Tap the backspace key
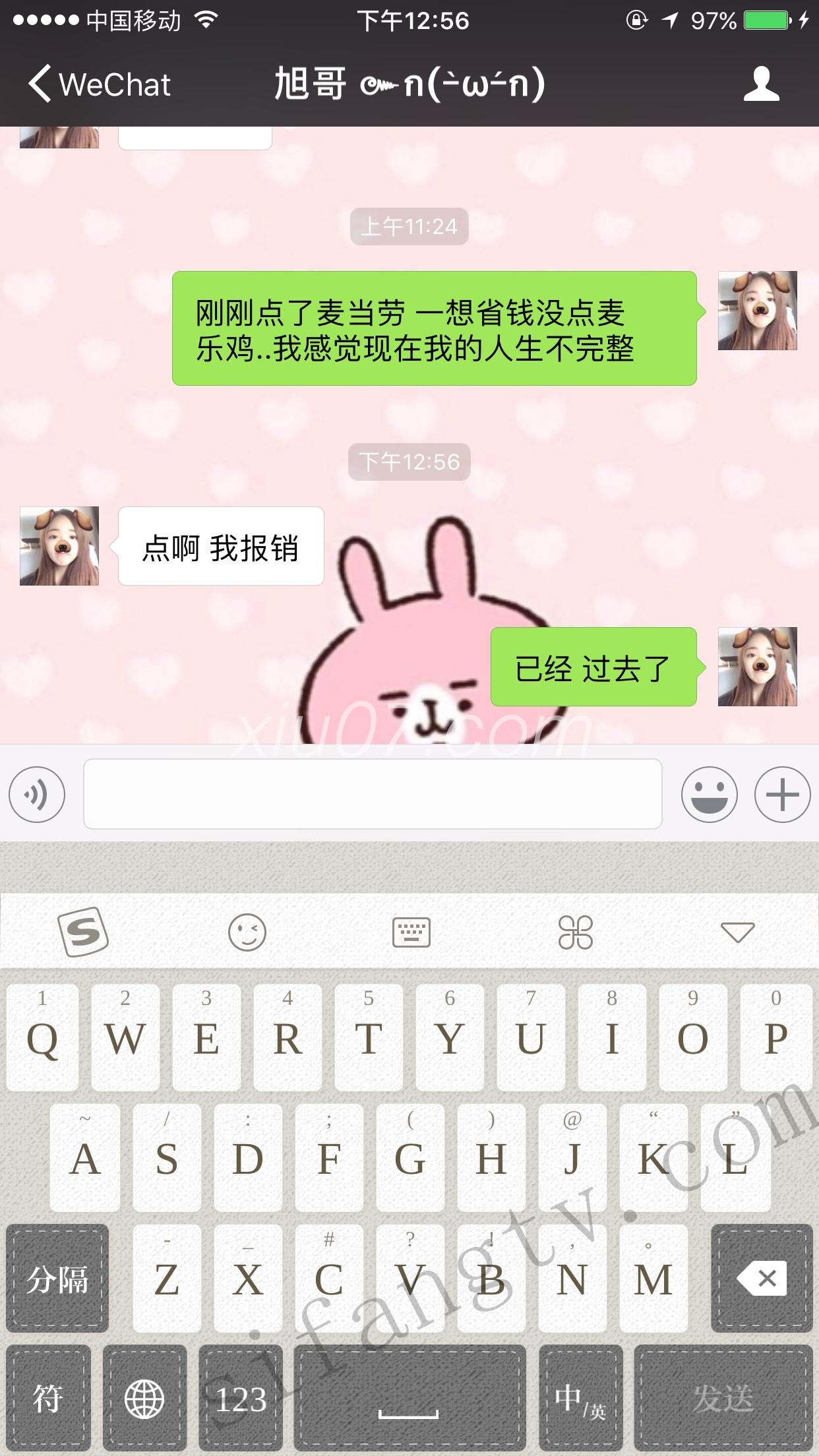819x1456 pixels. point(762,1278)
